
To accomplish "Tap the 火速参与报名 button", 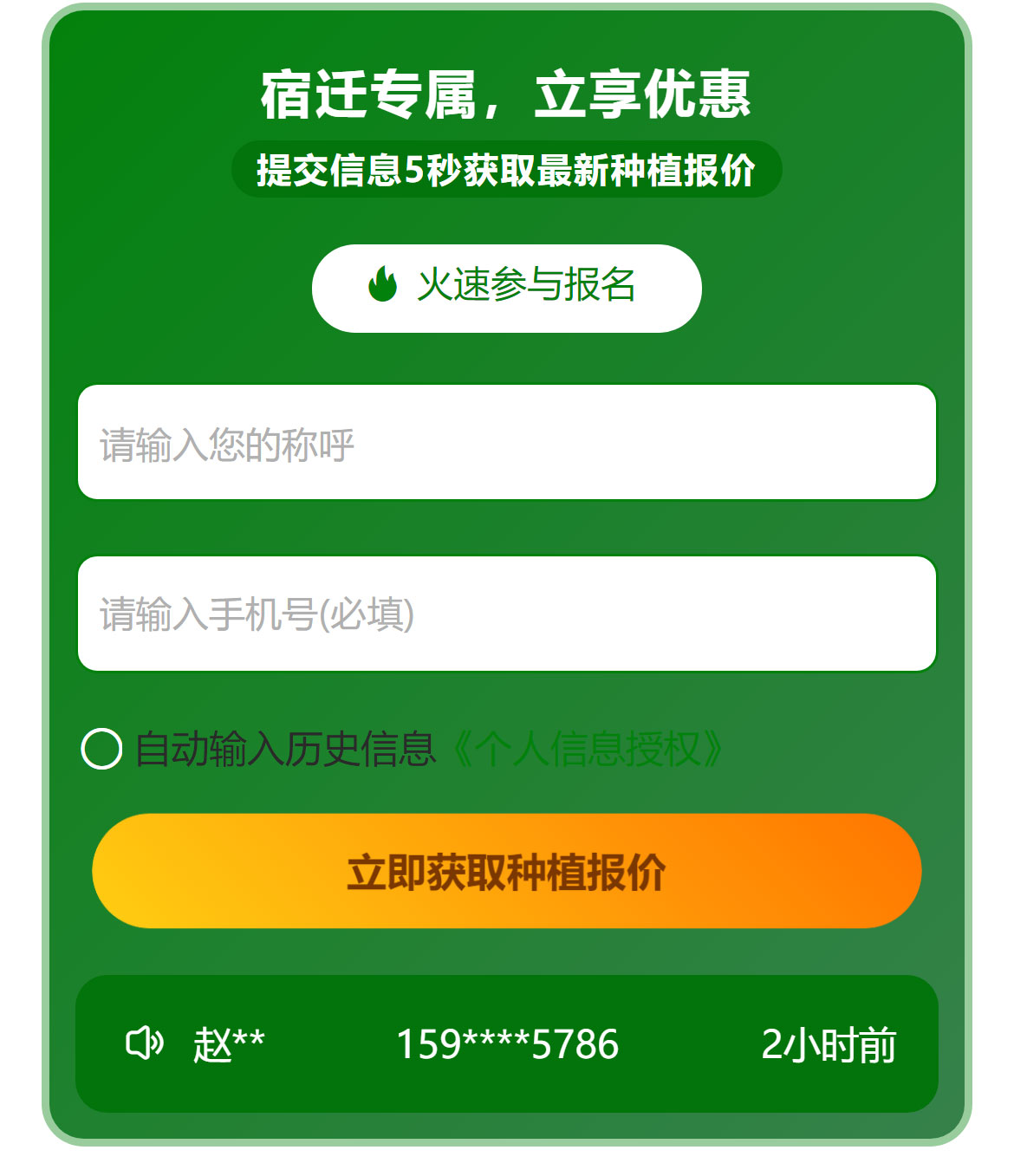I will (x=507, y=288).
